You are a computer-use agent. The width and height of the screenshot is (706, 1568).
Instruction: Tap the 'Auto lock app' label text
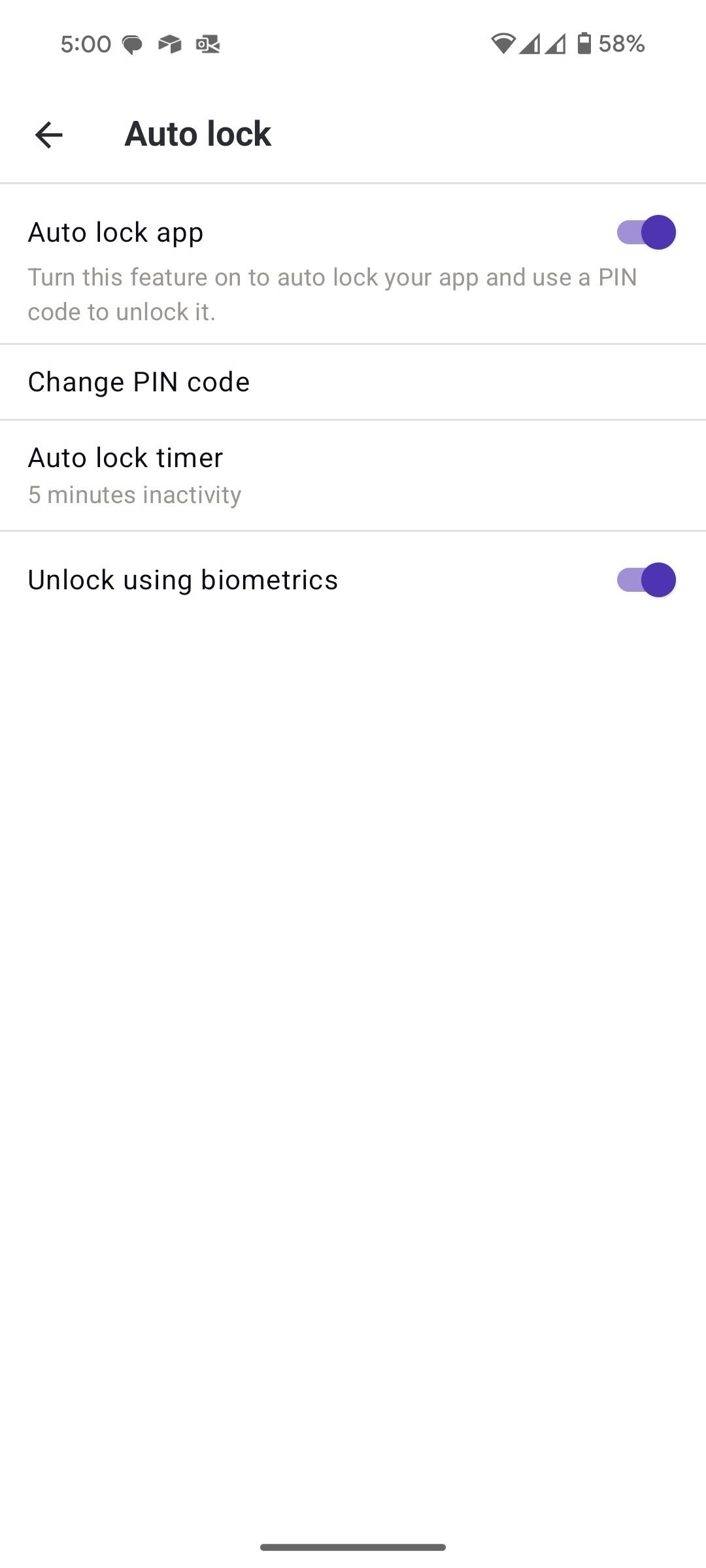coord(115,232)
